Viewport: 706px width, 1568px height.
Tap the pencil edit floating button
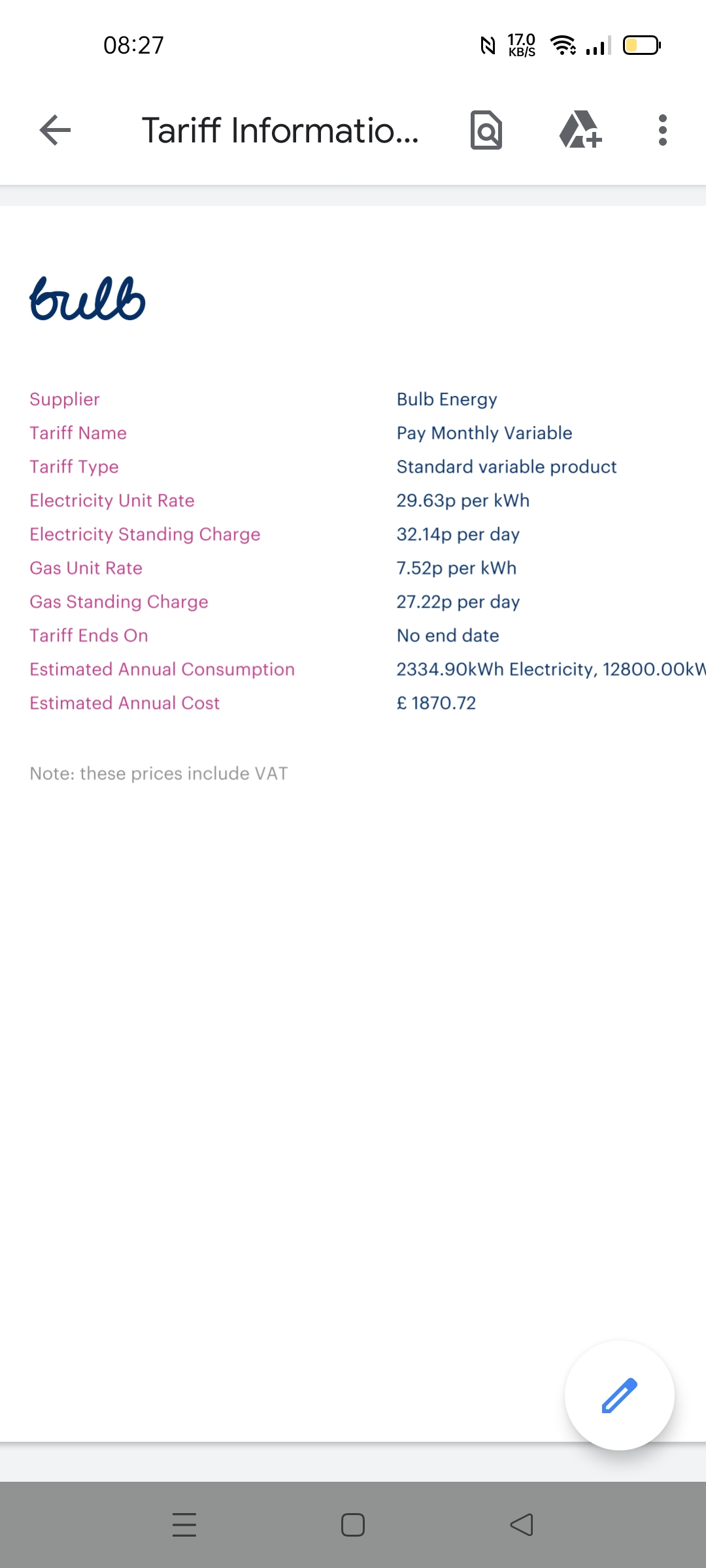coord(619,1396)
